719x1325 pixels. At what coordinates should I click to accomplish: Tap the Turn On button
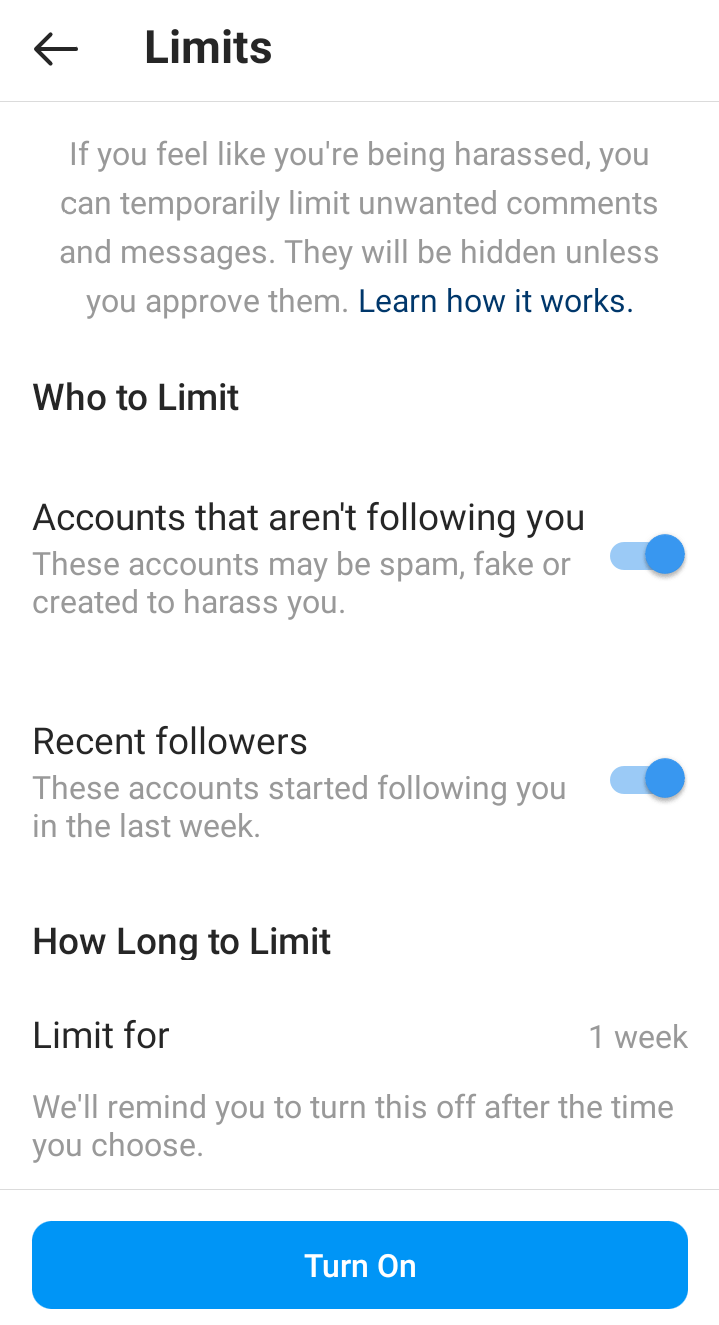(360, 1265)
